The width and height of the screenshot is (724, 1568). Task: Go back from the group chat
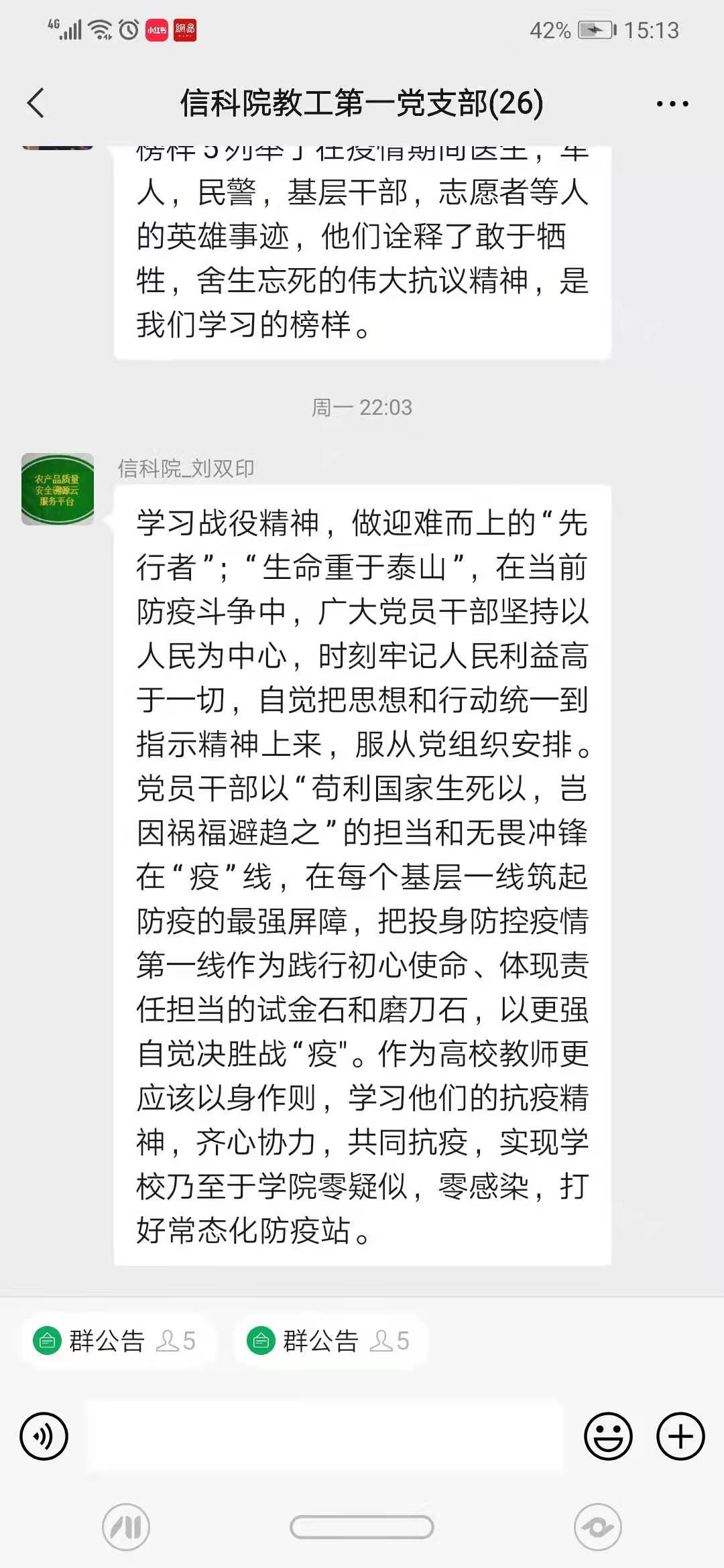click(x=36, y=103)
